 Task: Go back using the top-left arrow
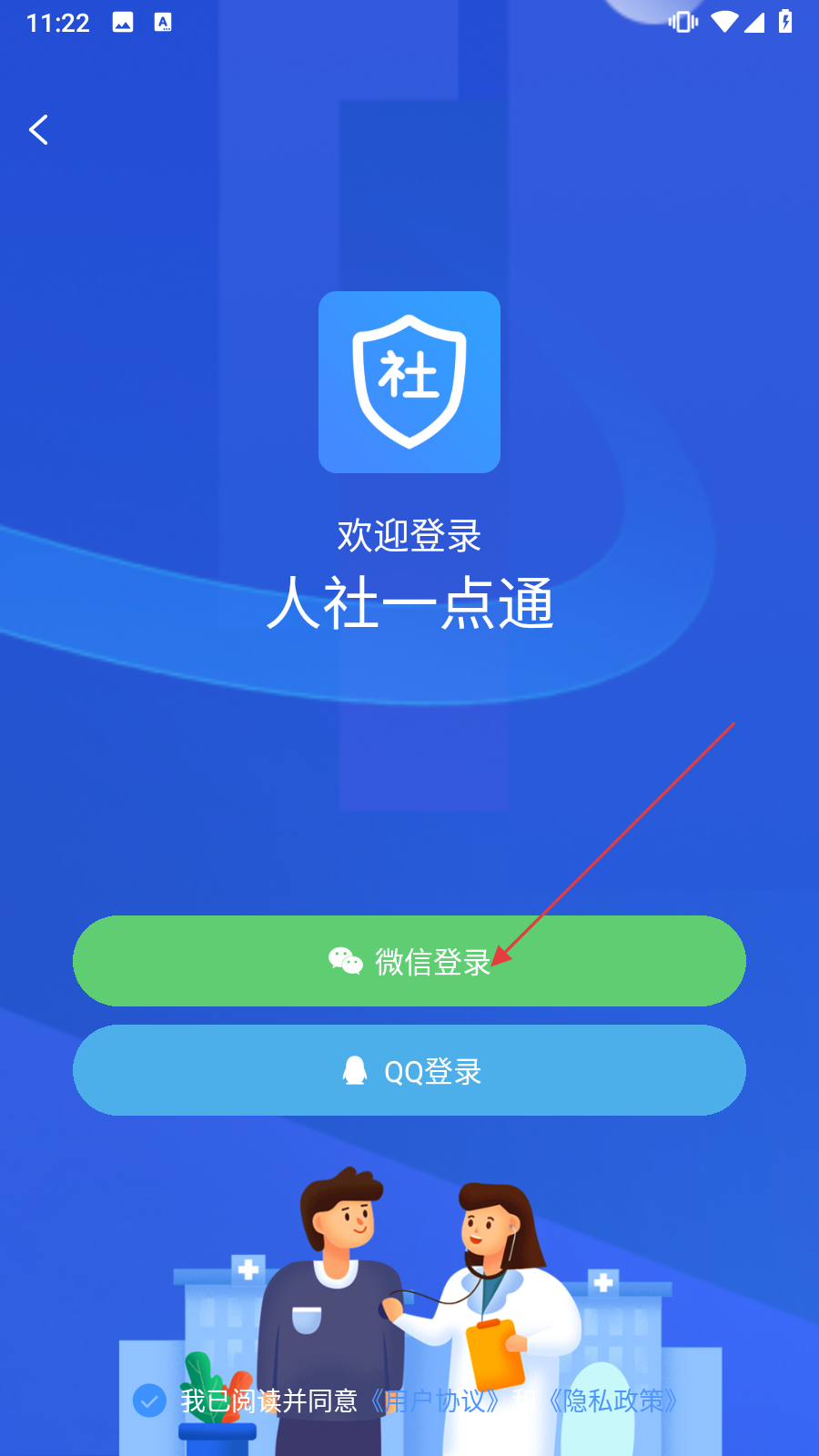[x=38, y=130]
